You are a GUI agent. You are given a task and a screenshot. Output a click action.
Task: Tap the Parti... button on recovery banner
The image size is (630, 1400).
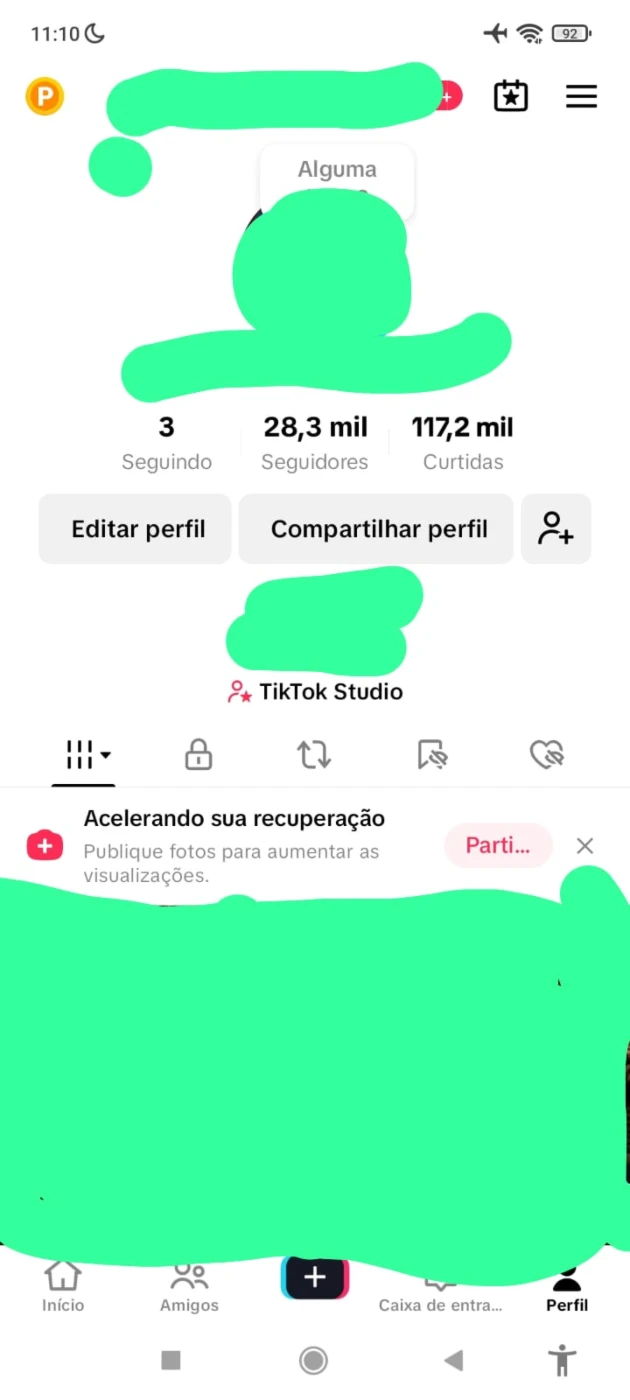tap(498, 846)
